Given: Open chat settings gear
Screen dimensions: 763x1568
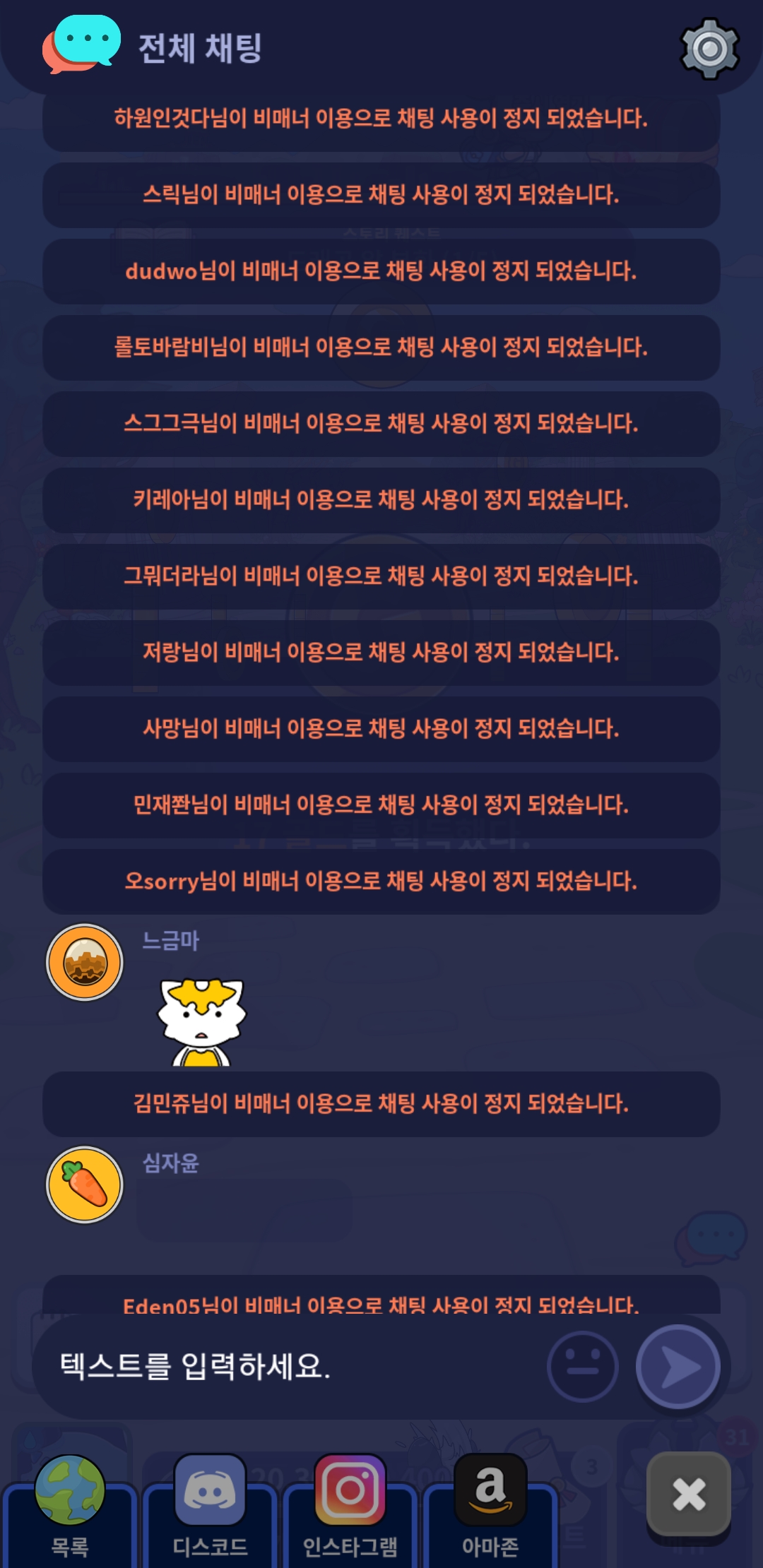Looking at the screenshot, I should tap(709, 48).
